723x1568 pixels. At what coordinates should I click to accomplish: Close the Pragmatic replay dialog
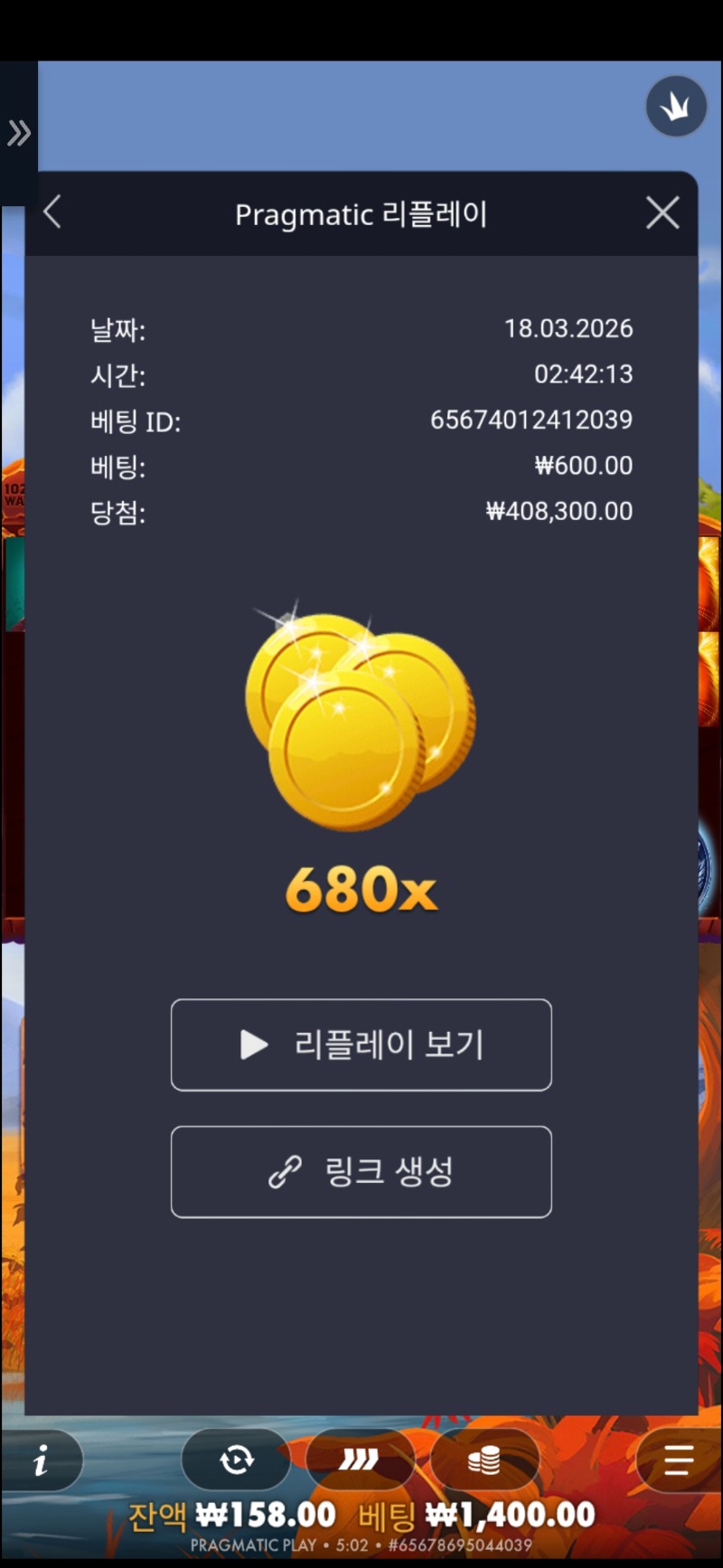pyautogui.click(x=662, y=213)
